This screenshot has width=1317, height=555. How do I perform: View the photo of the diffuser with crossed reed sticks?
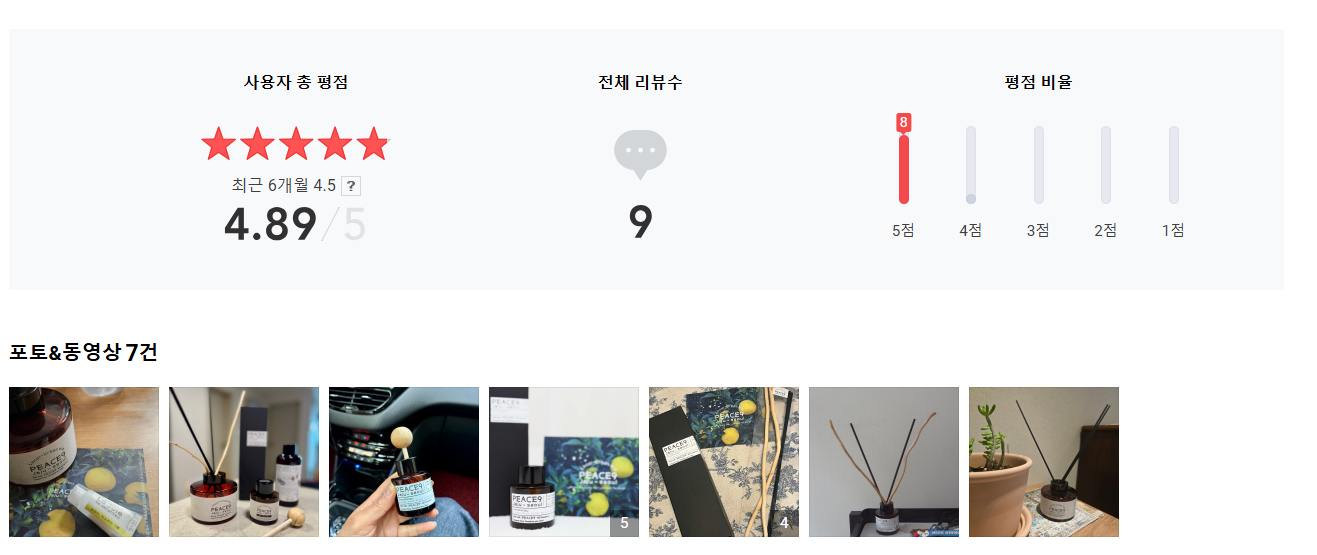(884, 462)
